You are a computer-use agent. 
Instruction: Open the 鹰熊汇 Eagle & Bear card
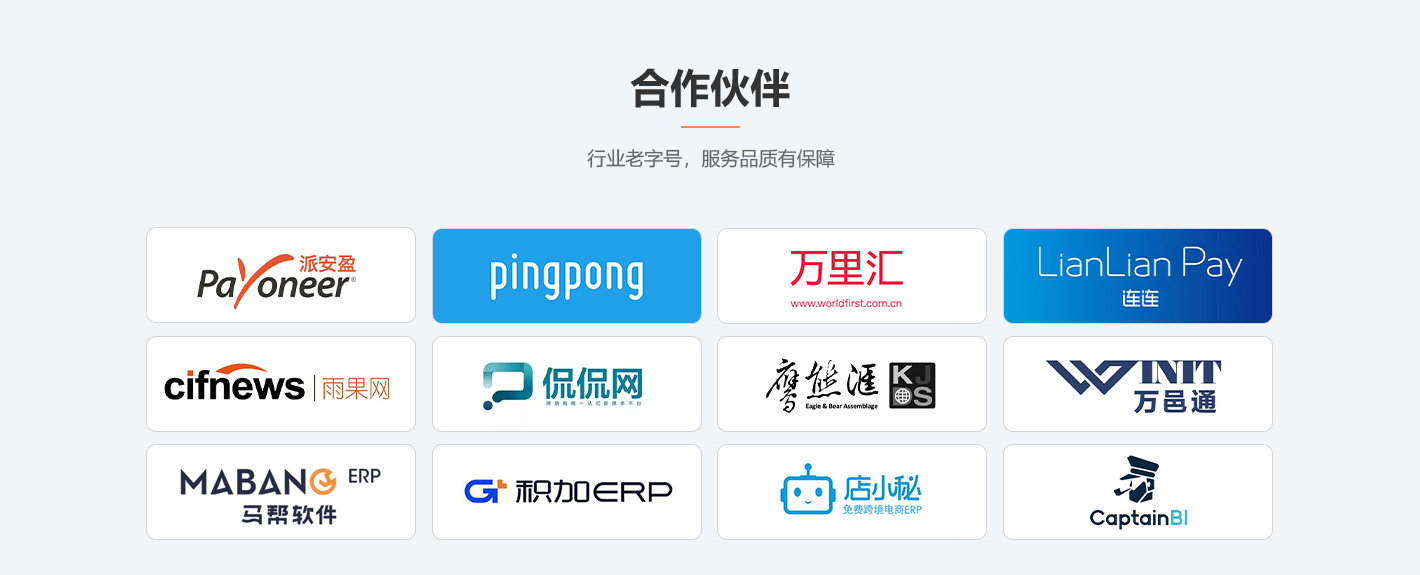(852, 384)
